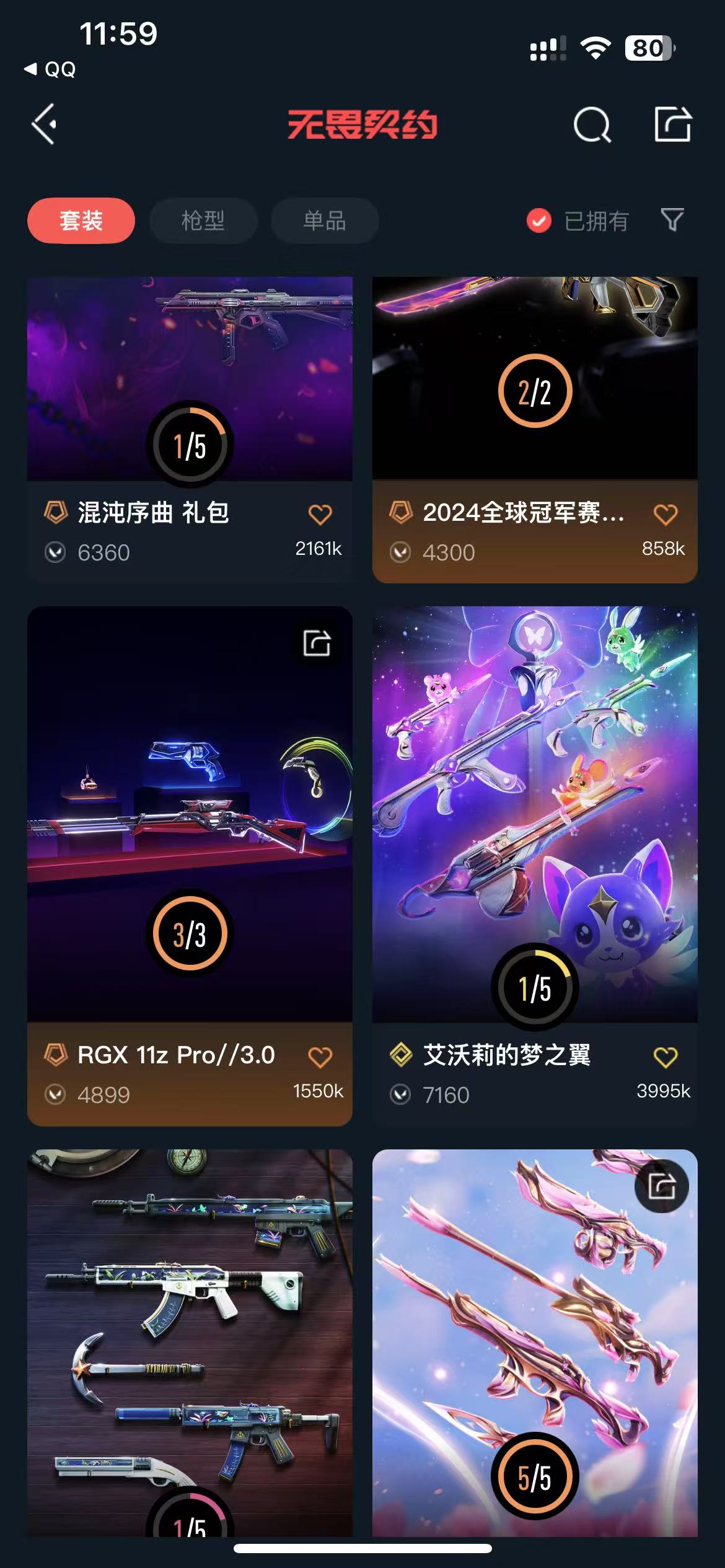Open the filter funnel icon
The width and height of the screenshot is (725, 1568).
[672, 220]
